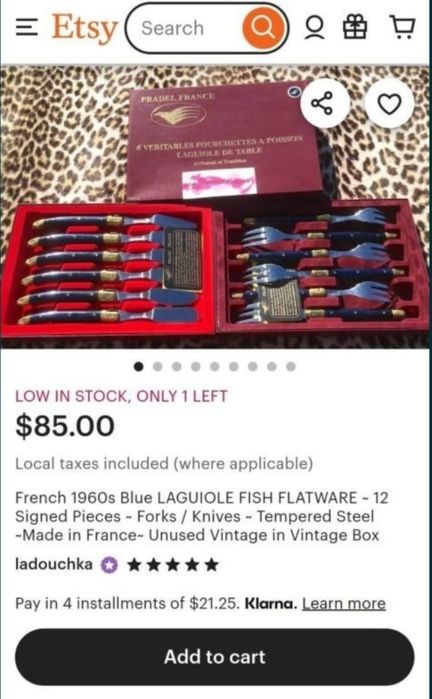View the shopping cart
The width and height of the screenshot is (432, 699).
pyautogui.click(x=402, y=27)
